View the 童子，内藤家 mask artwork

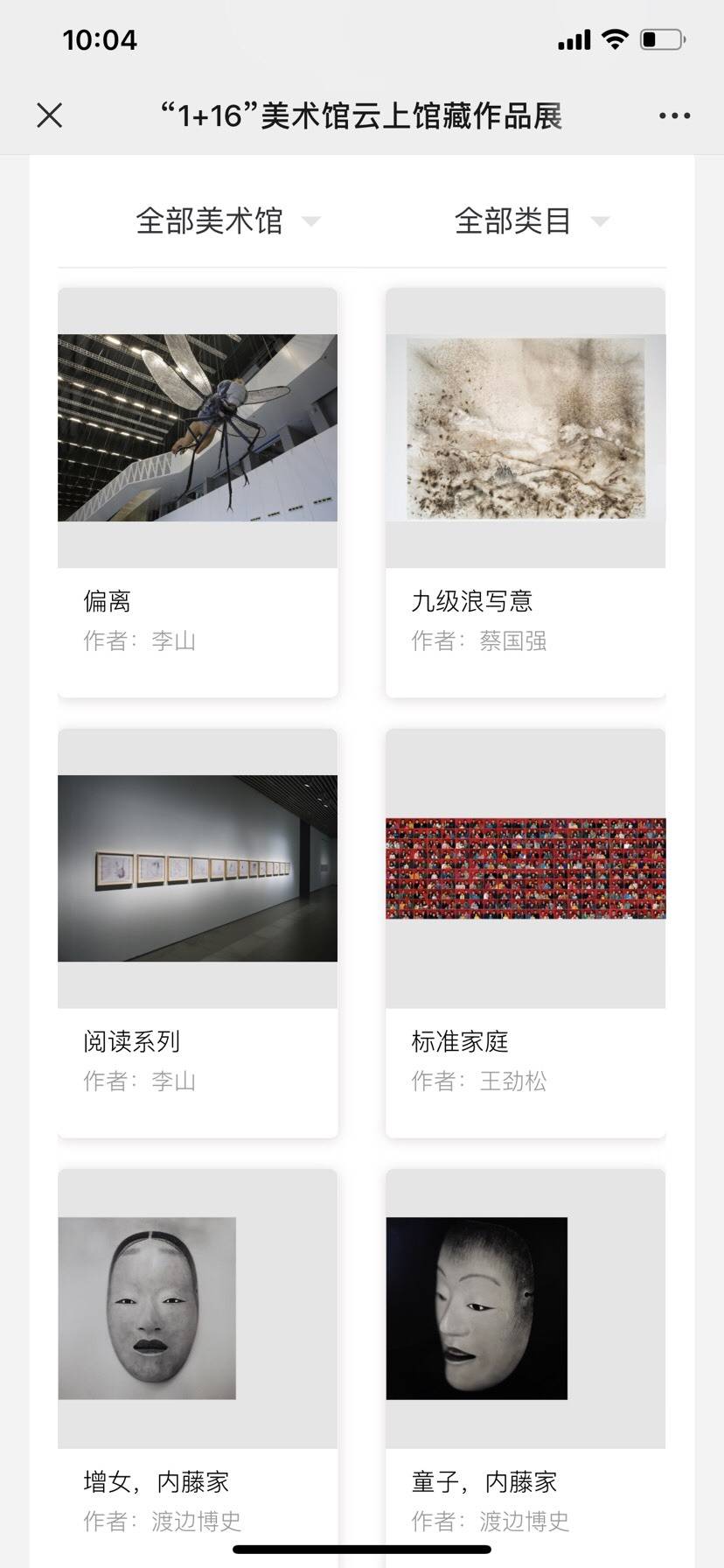(526, 1308)
